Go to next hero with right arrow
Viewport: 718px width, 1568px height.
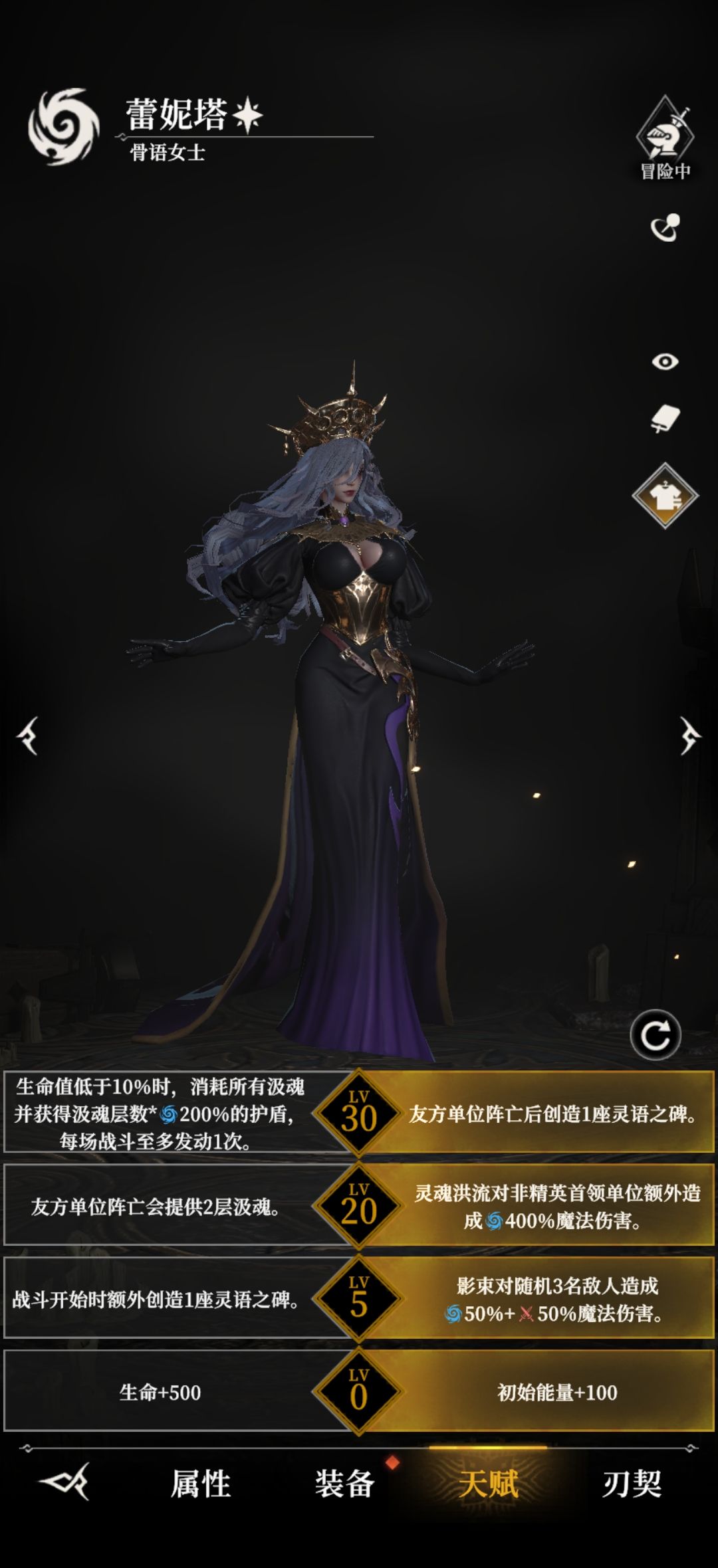pos(689,735)
